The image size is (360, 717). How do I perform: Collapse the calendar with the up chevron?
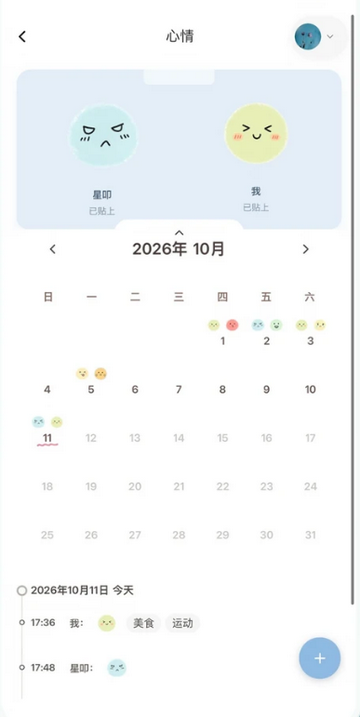[179, 232]
